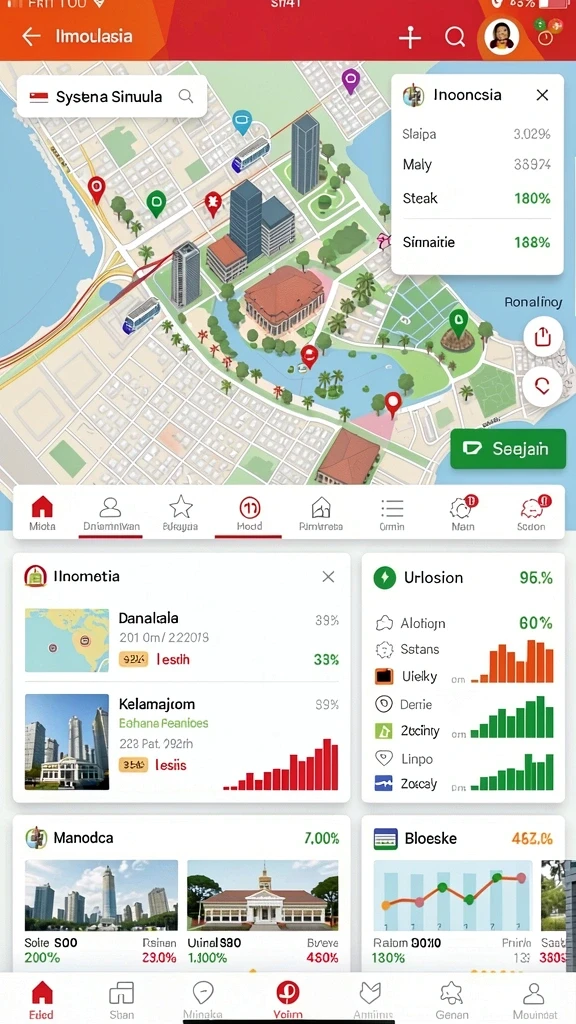Go back using the top-left arrow

(31, 37)
